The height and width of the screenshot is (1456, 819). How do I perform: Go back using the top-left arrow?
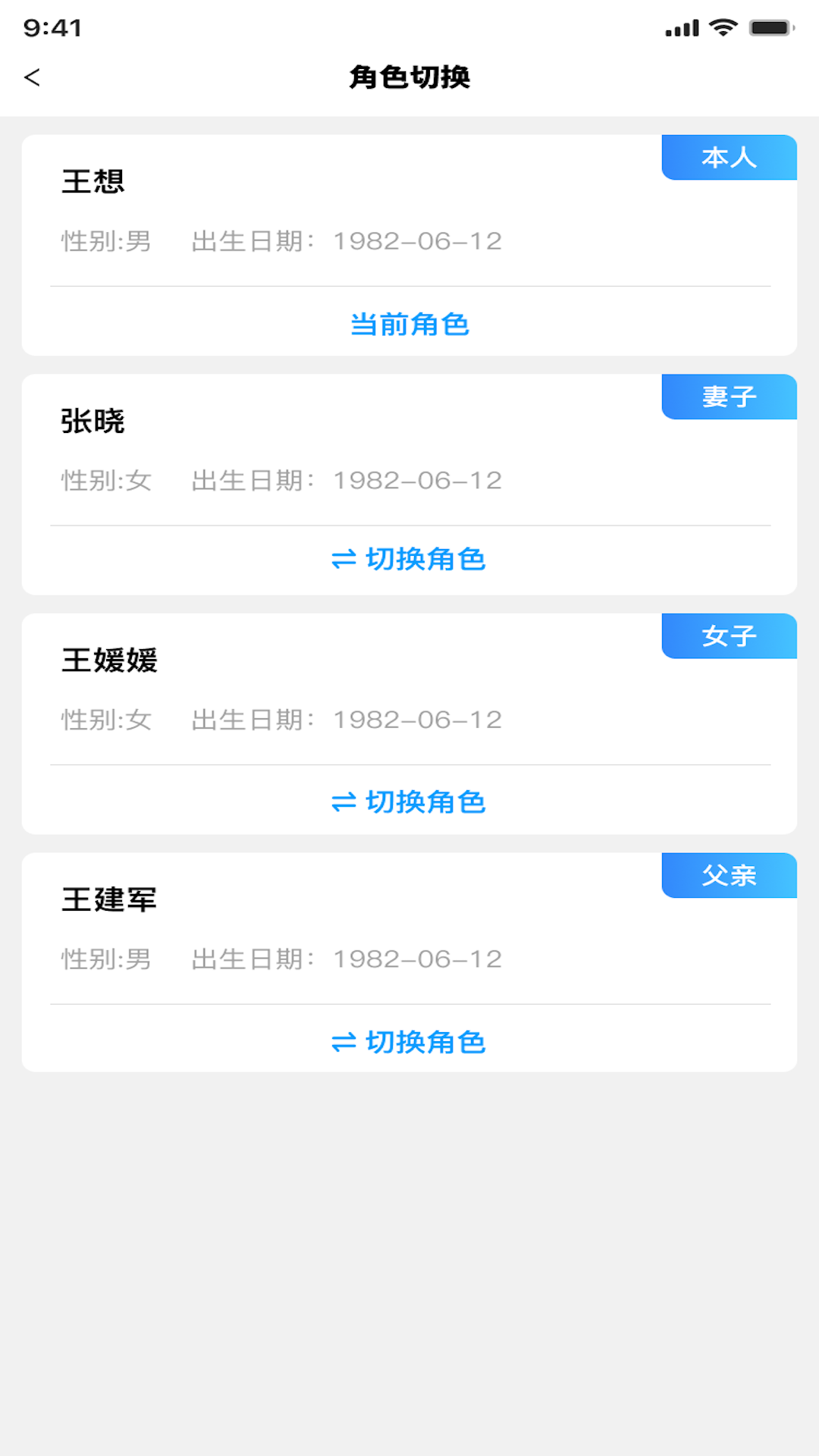point(32,77)
